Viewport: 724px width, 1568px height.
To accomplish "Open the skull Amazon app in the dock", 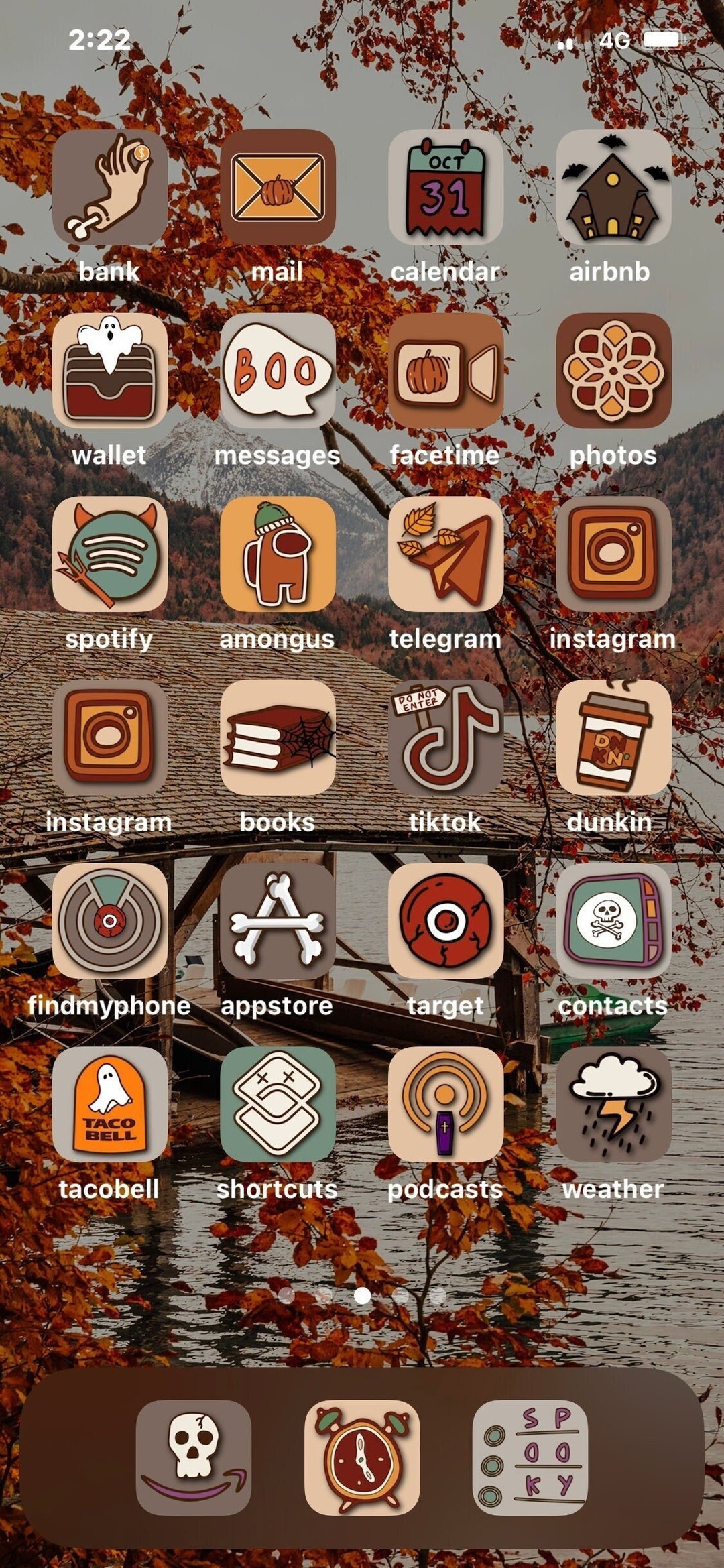I will click(x=194, y=1457).
